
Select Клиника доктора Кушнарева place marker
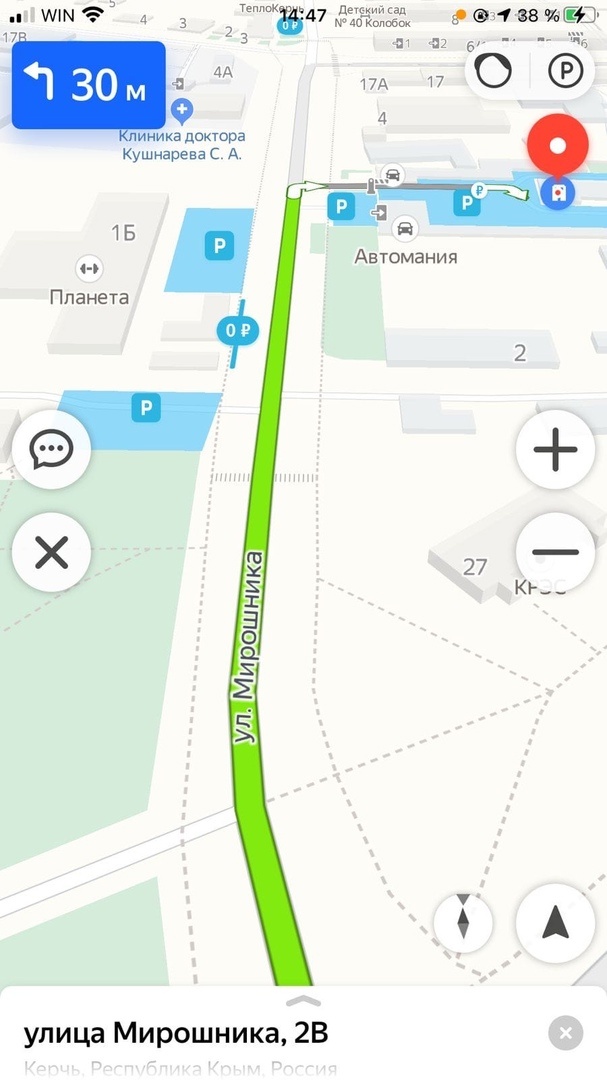(x=181, y=110)
